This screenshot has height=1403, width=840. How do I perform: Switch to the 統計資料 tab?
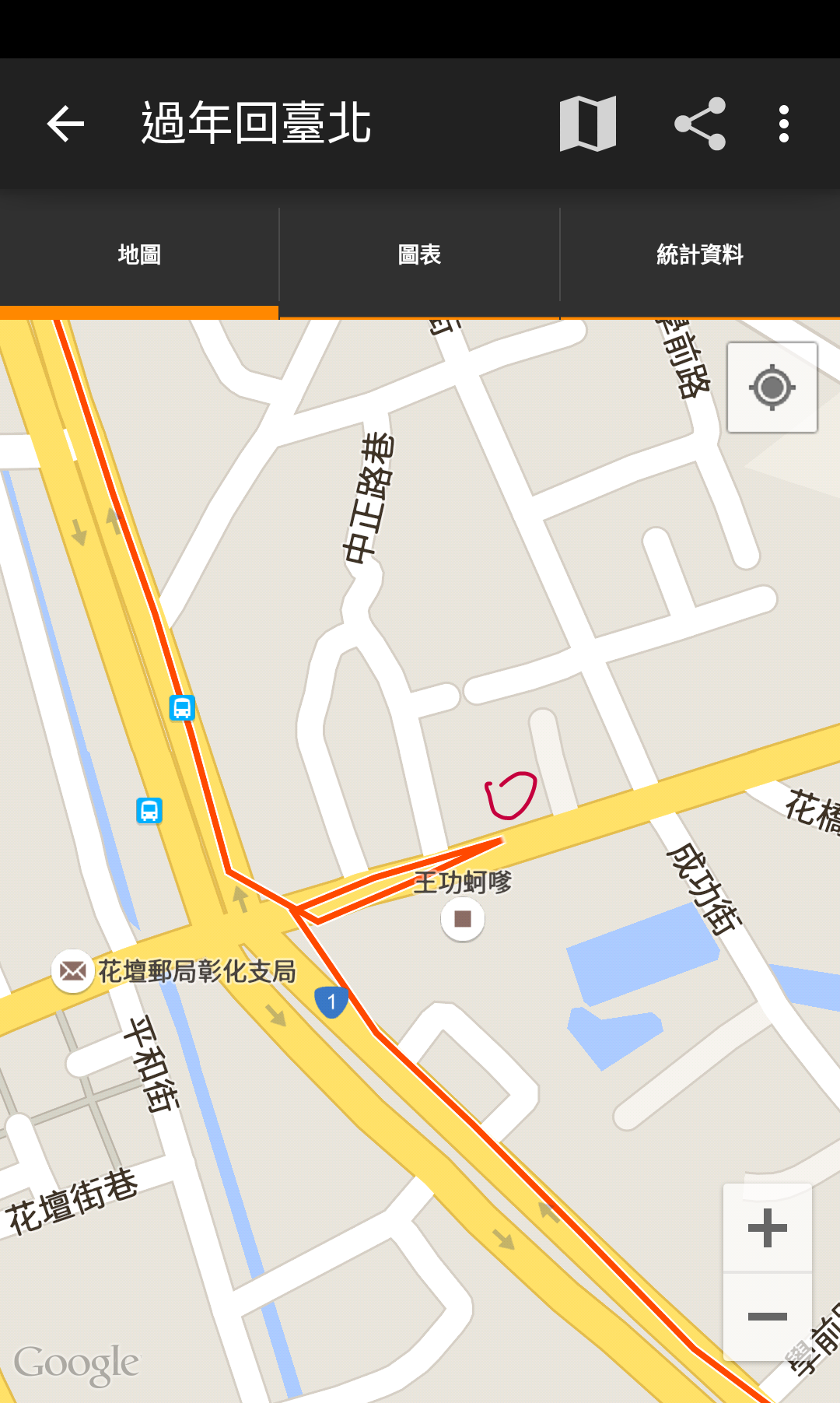[699, 253]
